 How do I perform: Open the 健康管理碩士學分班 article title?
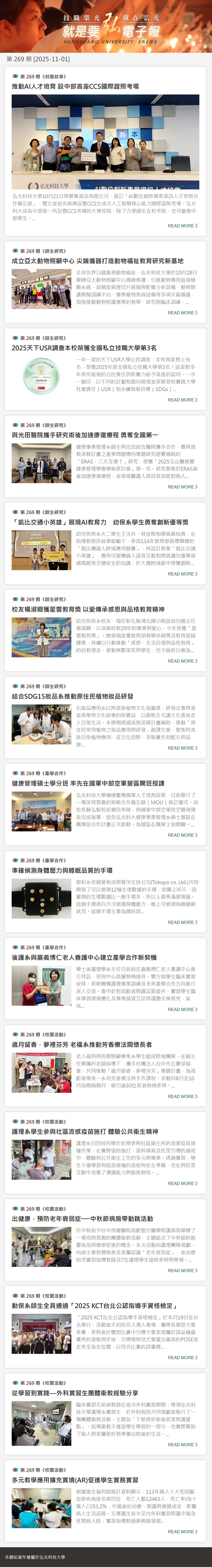click(x=88, y=783)
